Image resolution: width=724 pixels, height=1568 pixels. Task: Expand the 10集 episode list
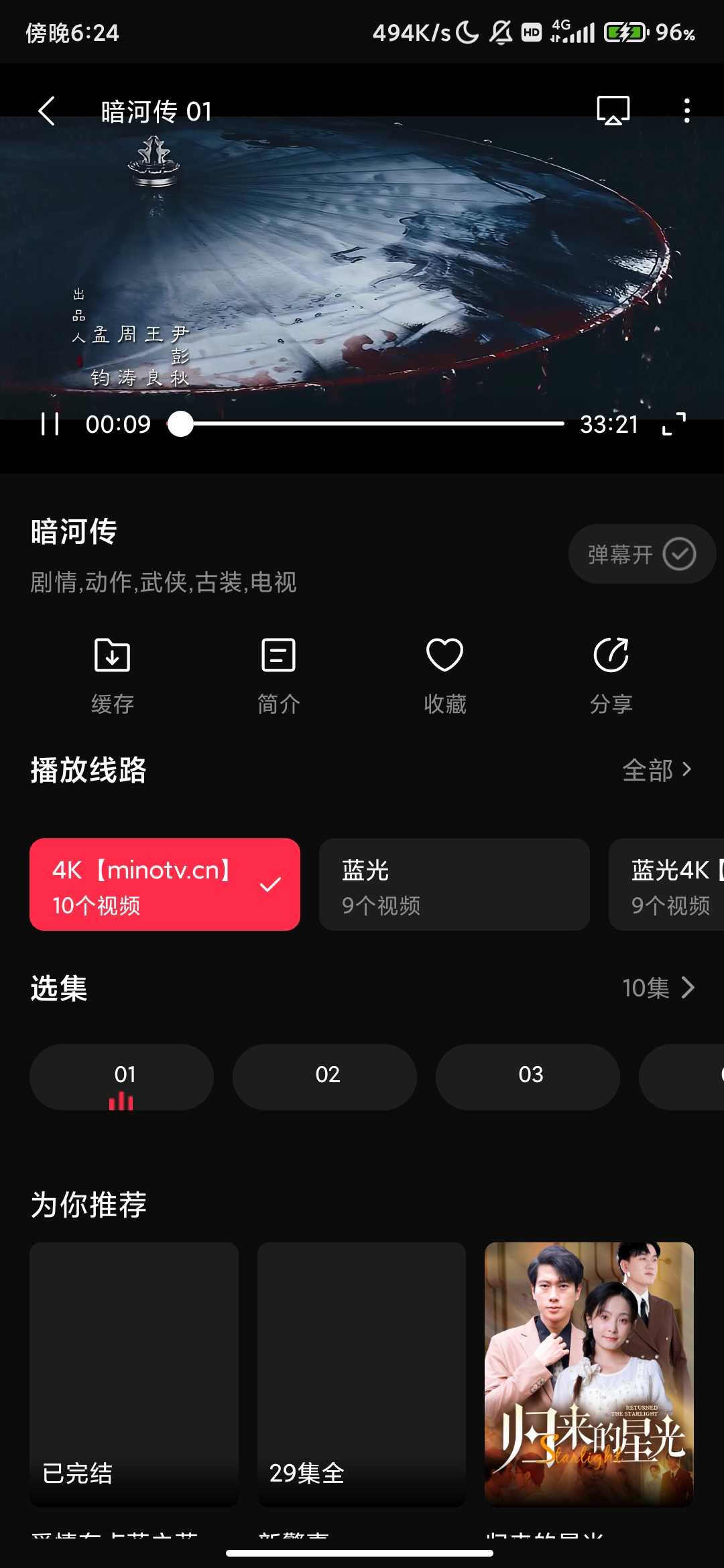(x=658, y=988)
